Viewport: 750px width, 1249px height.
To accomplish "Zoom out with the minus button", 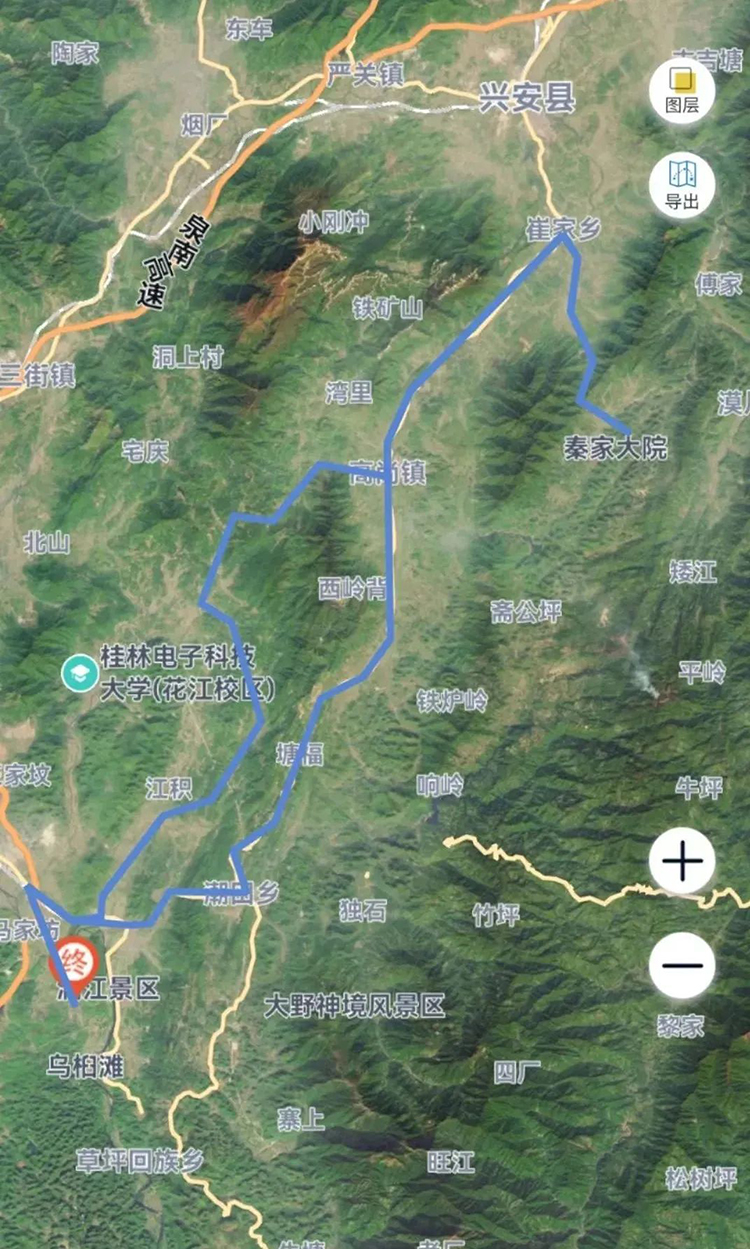I will (682, 965).
